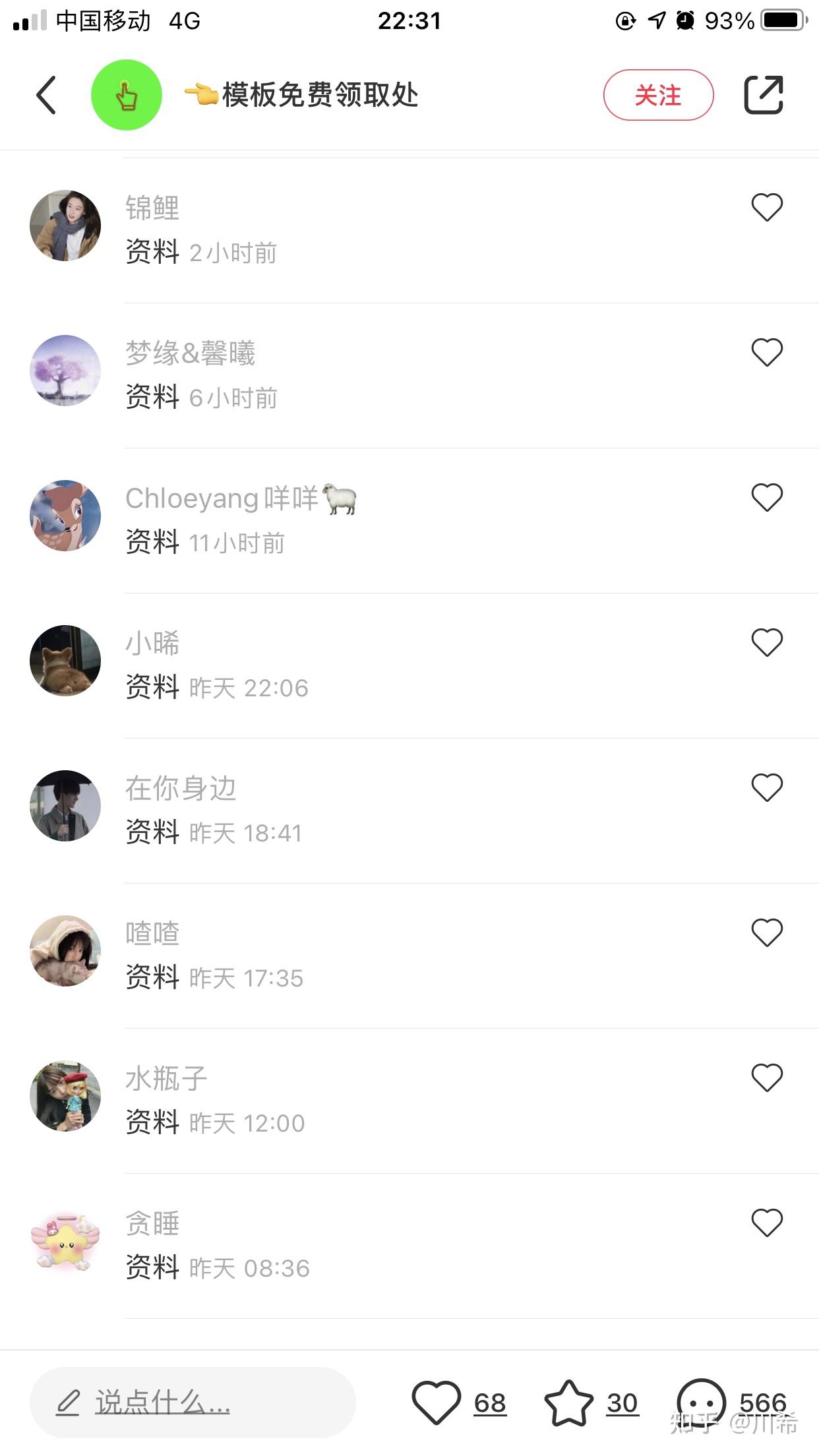View 小晞's avatar profile

click(65, 661)
